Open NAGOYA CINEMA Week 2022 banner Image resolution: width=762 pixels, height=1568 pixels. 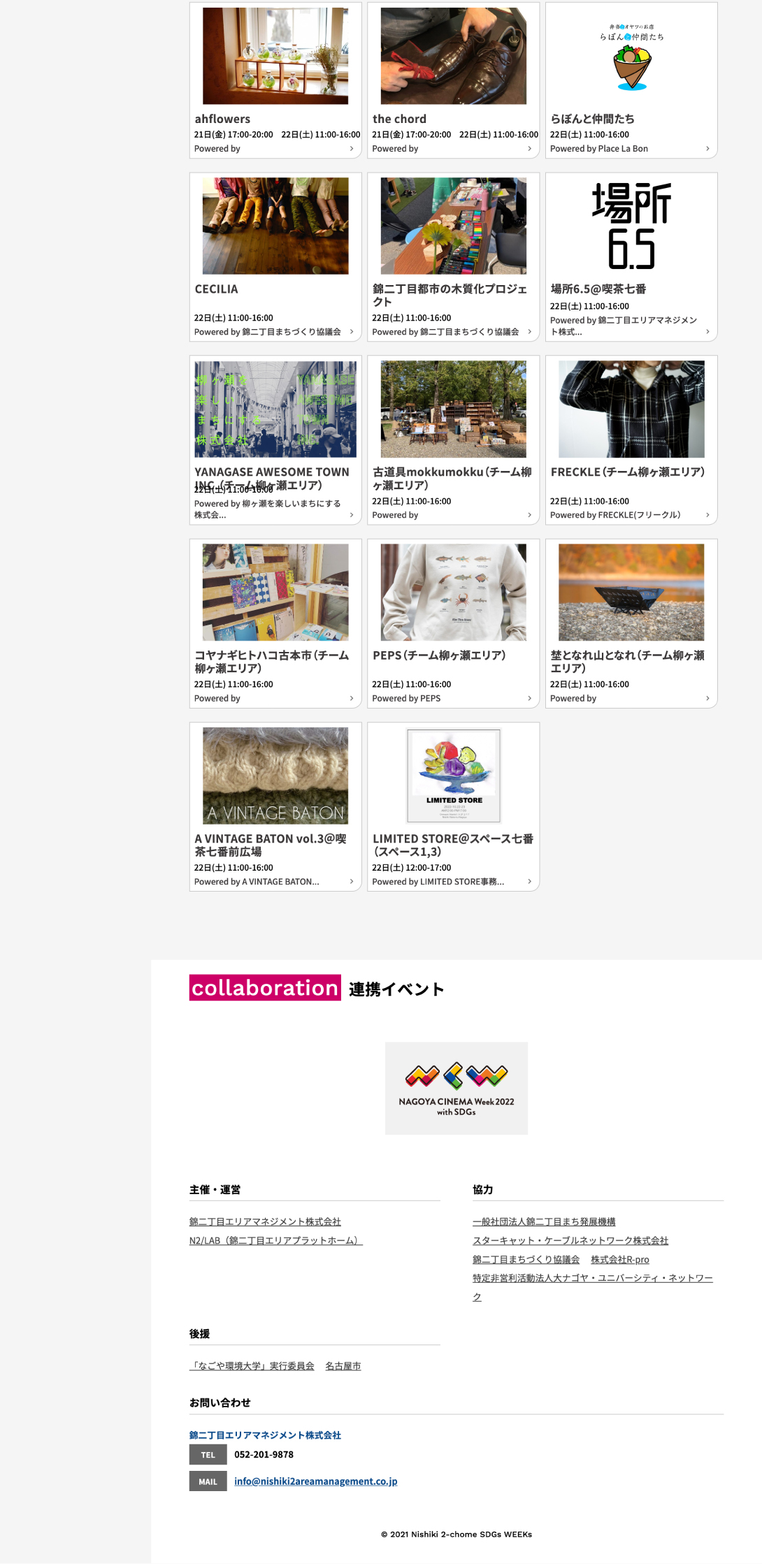(x=456, y=1088)
